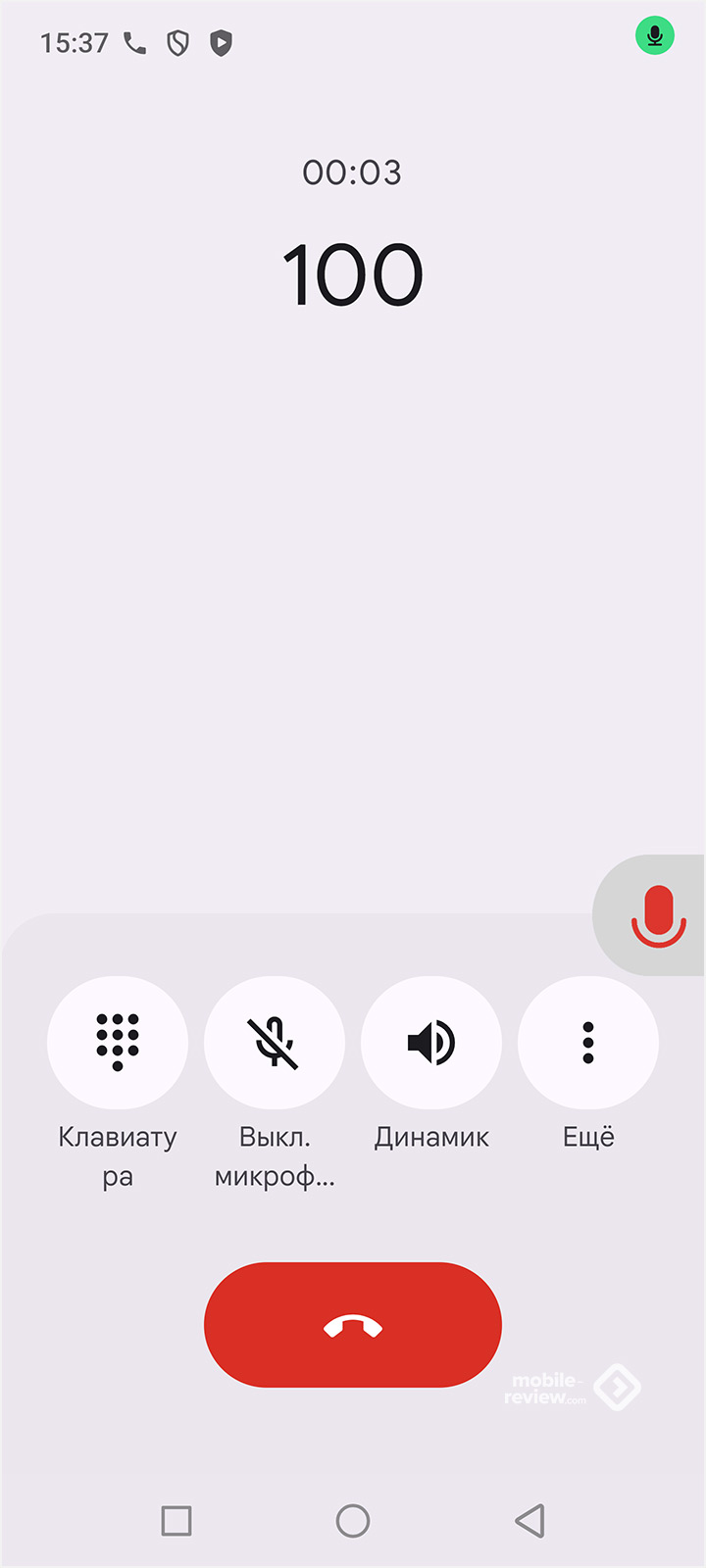Turn on the speaker (Динамик)
This screenshot has height=1568, width=706.
pyautogui.click(x=431, y=1042)
